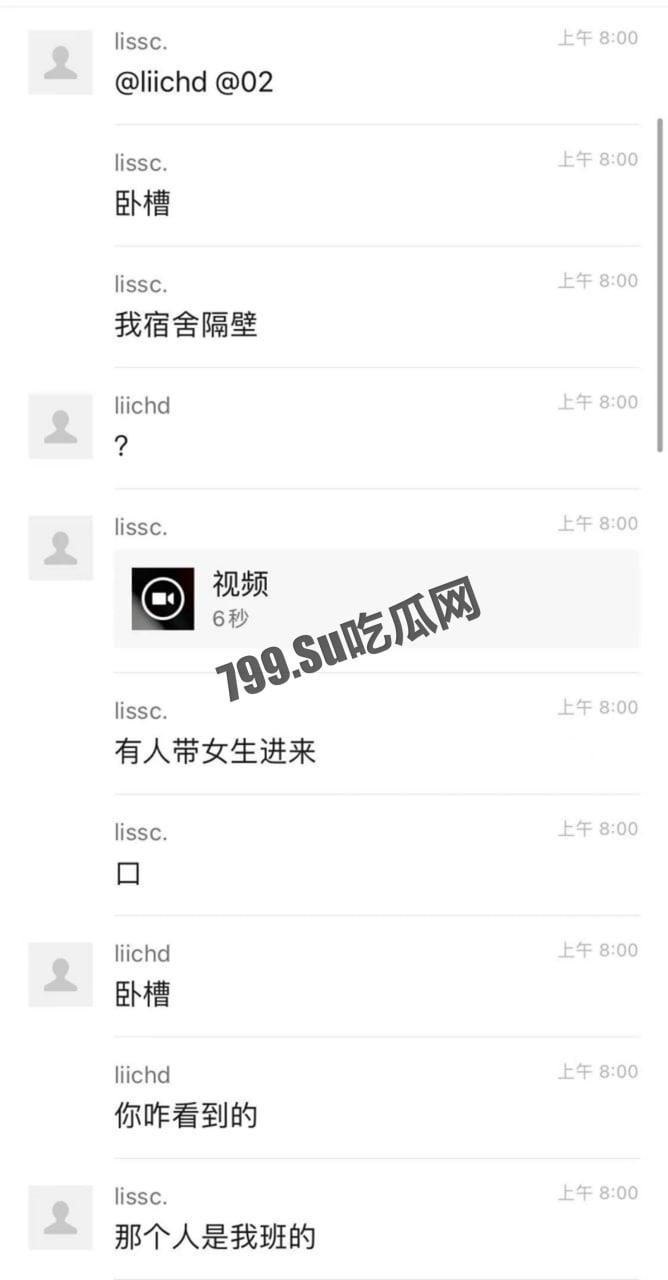Viewport: 668px width, 1280px height.
Task: Open lissc.'s avatar beside 那个人是我班的
Action: coord(60,1217)
